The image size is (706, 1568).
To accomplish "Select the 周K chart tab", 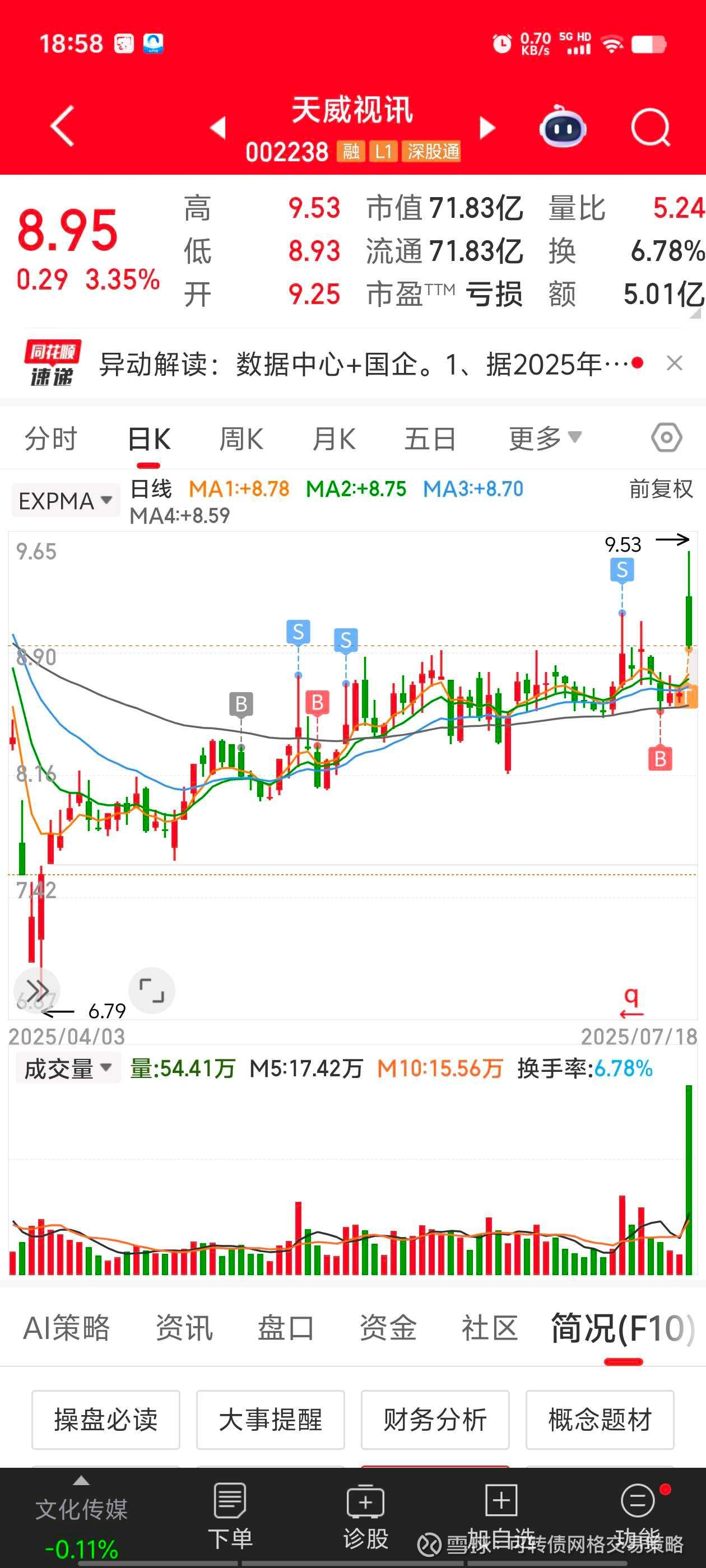I will pos(241,439).
